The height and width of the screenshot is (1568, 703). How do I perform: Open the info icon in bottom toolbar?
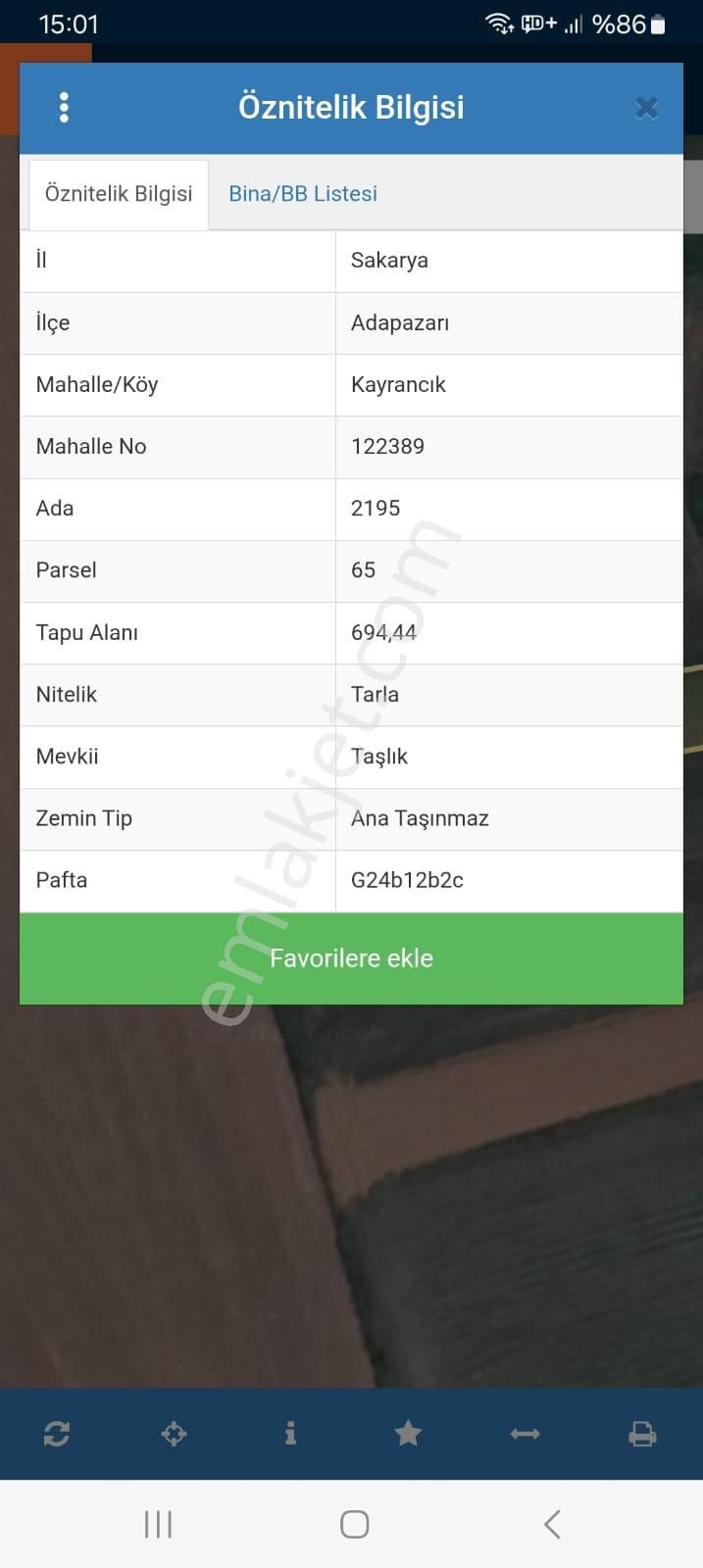tap(290, 1434)
